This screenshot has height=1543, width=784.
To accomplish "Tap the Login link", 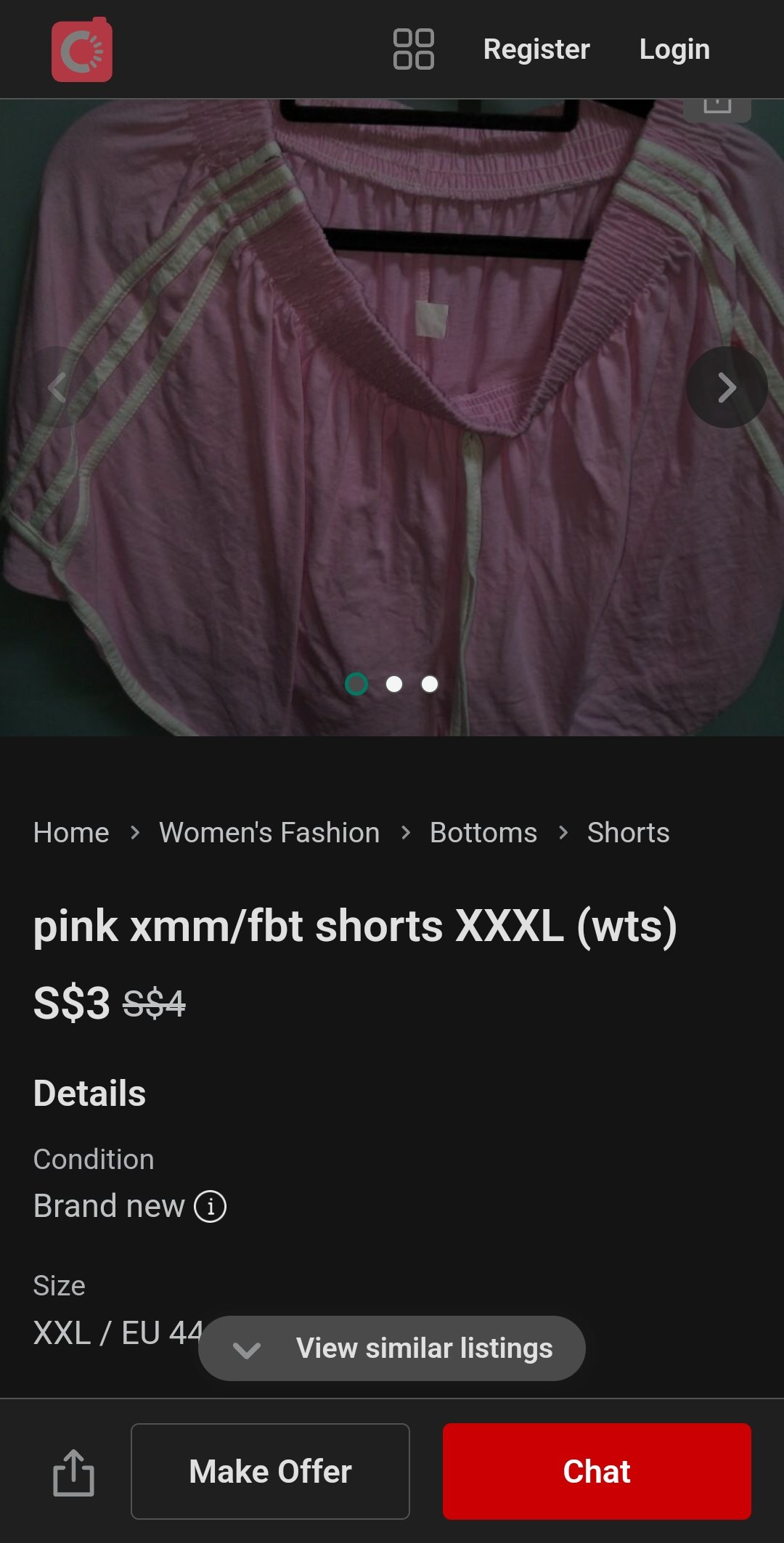I will click(x=674, y=49).
